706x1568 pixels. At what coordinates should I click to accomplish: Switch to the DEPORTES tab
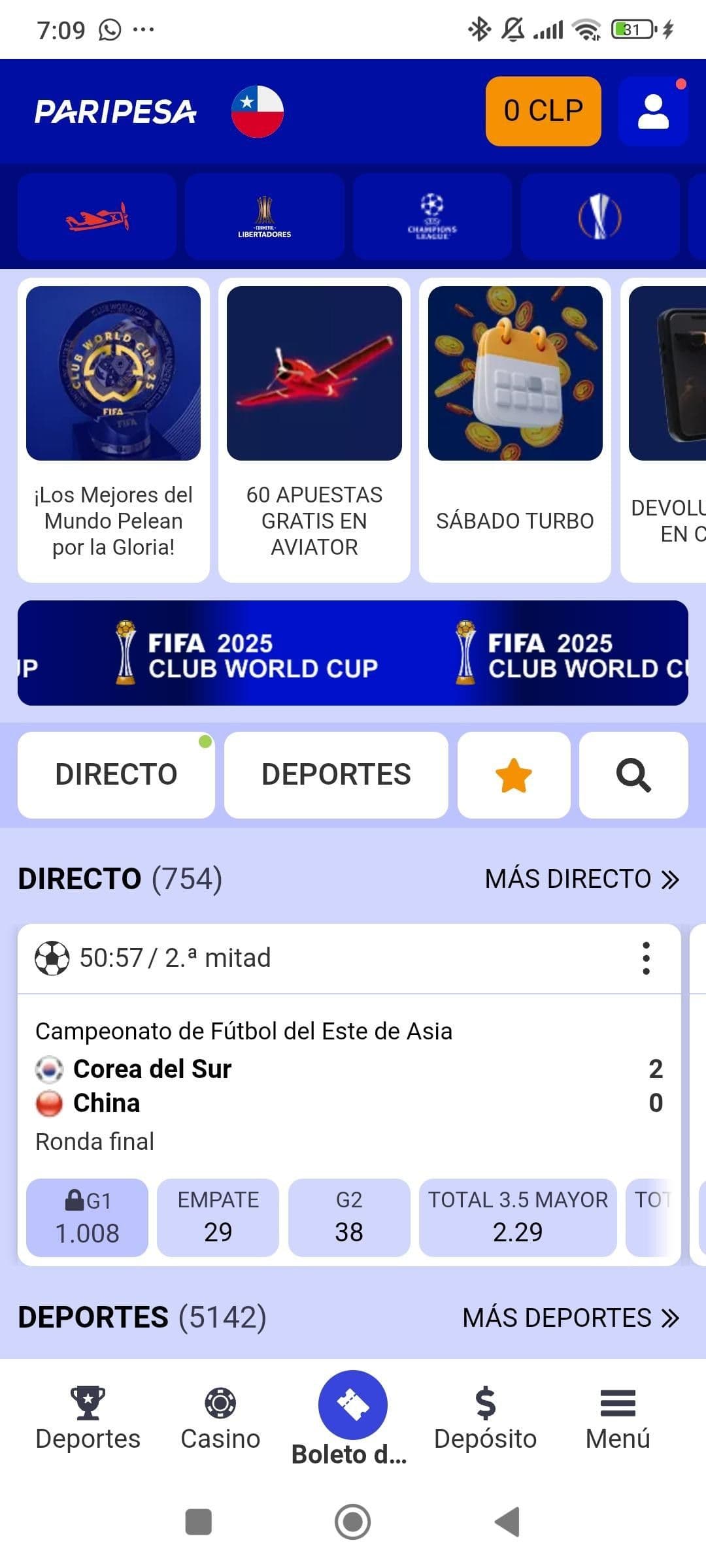[x=335, y=774]
